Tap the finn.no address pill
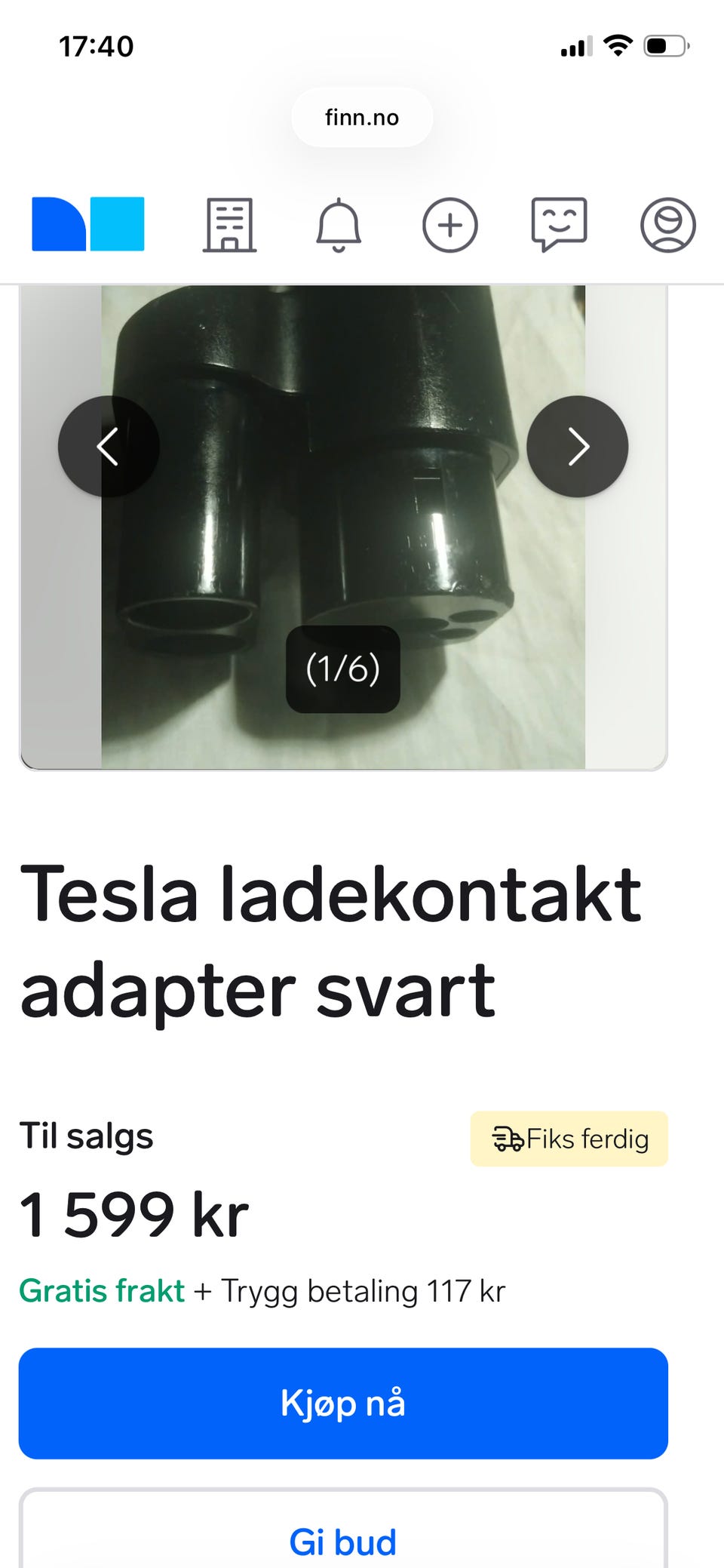This screenshot has height=1568, width=724. (x=362, y=118)
